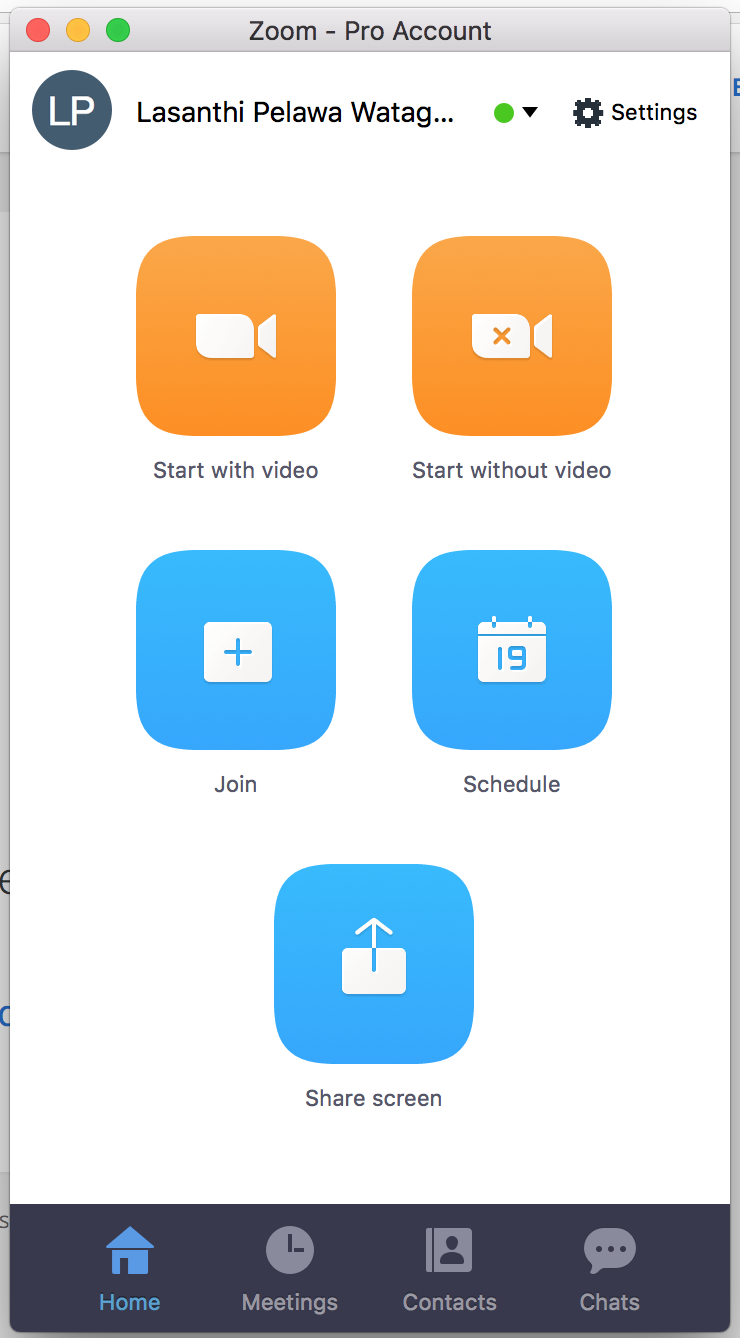Start a meeting with video
The image size is (740, 1338).
pos(236,336)
